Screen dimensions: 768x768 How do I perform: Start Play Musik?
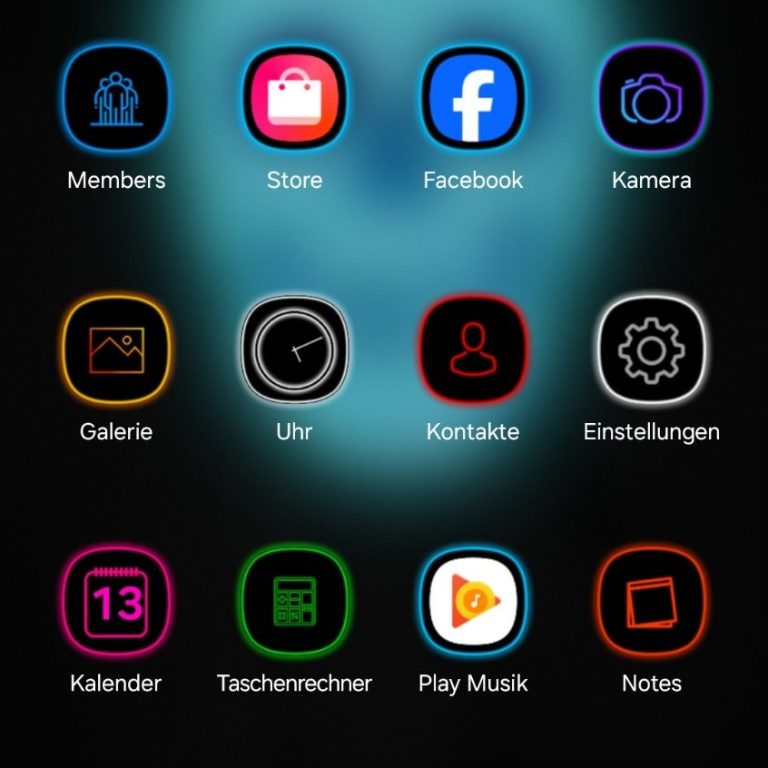(473, 602)
